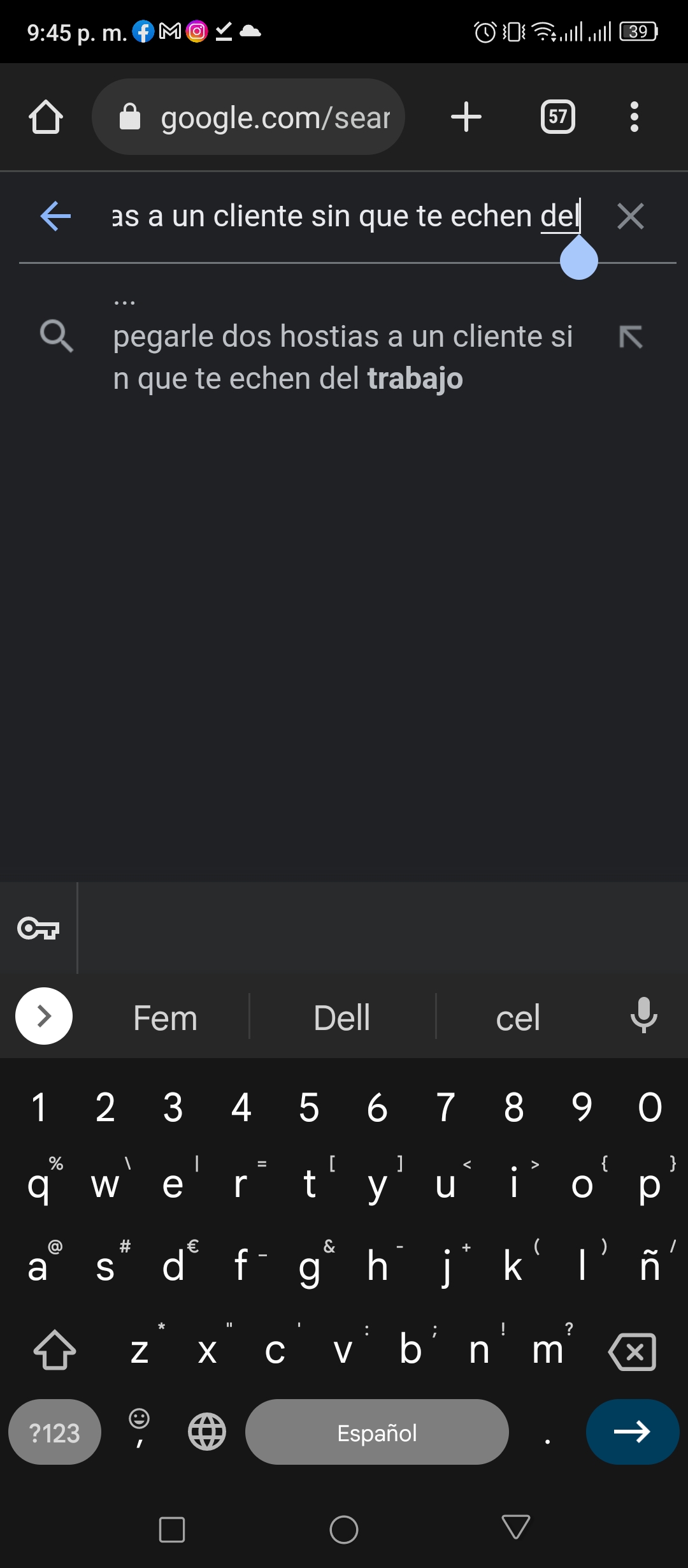This screenshot has height=1568, width=688.
Task: Switch keyboard to ?123 symbols
Action: [55, 1432]
